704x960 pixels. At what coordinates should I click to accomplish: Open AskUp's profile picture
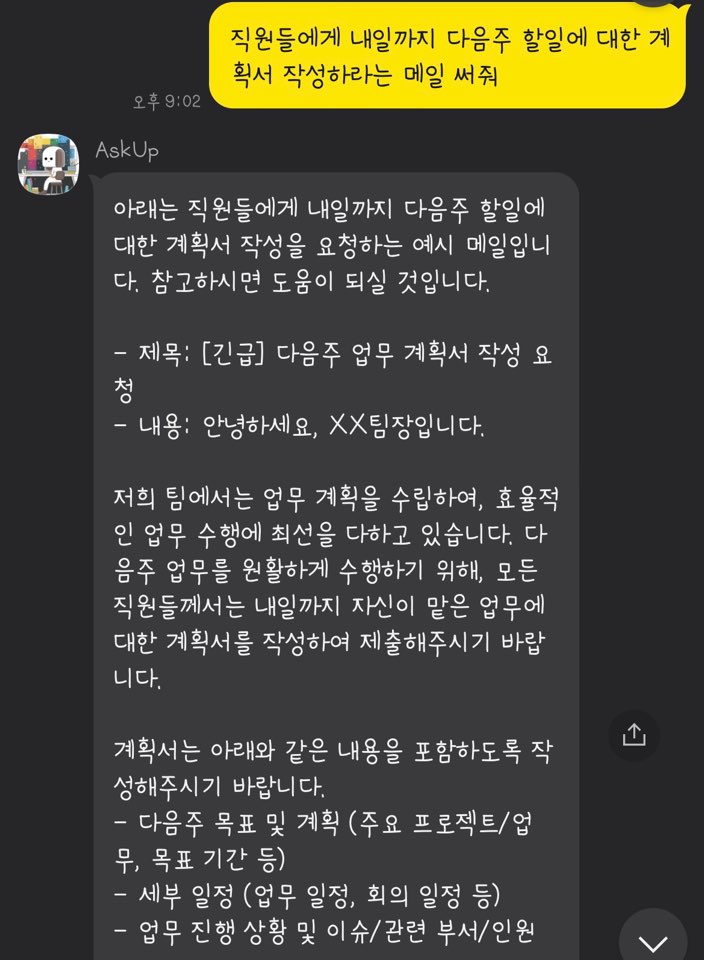[48, 164]
